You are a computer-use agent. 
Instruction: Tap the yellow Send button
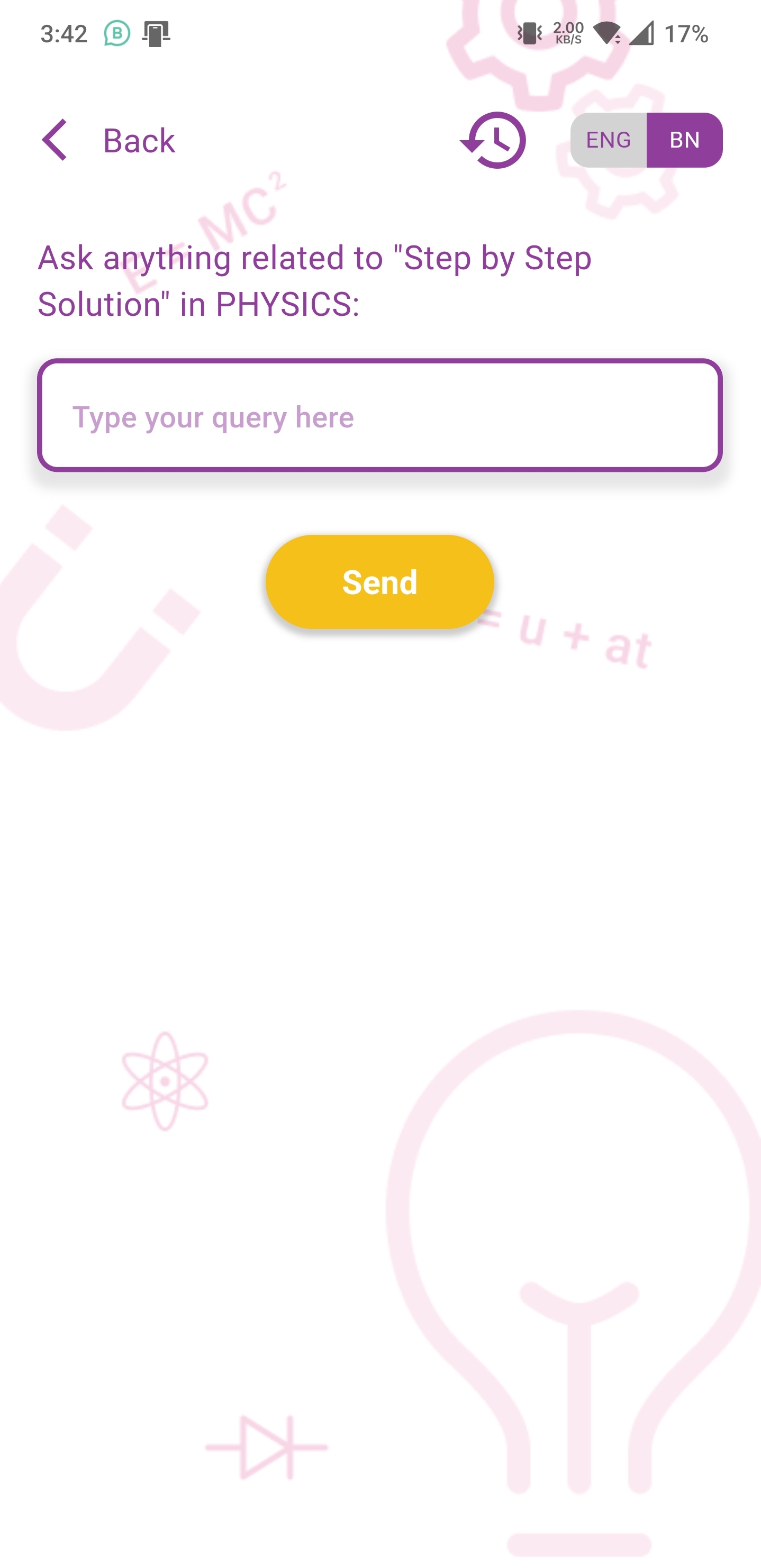tap(380, 581)
